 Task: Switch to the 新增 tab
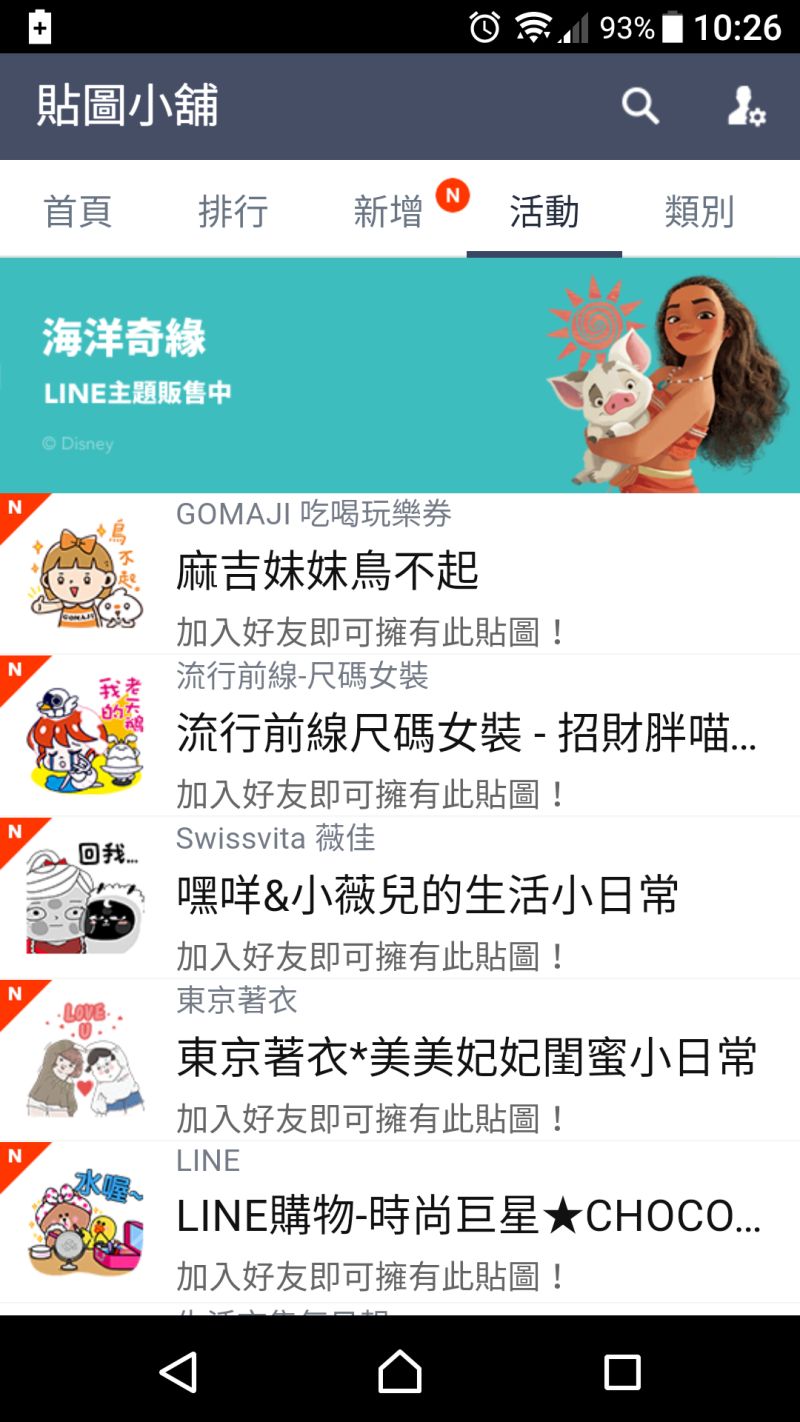click(x=389, y=212)
